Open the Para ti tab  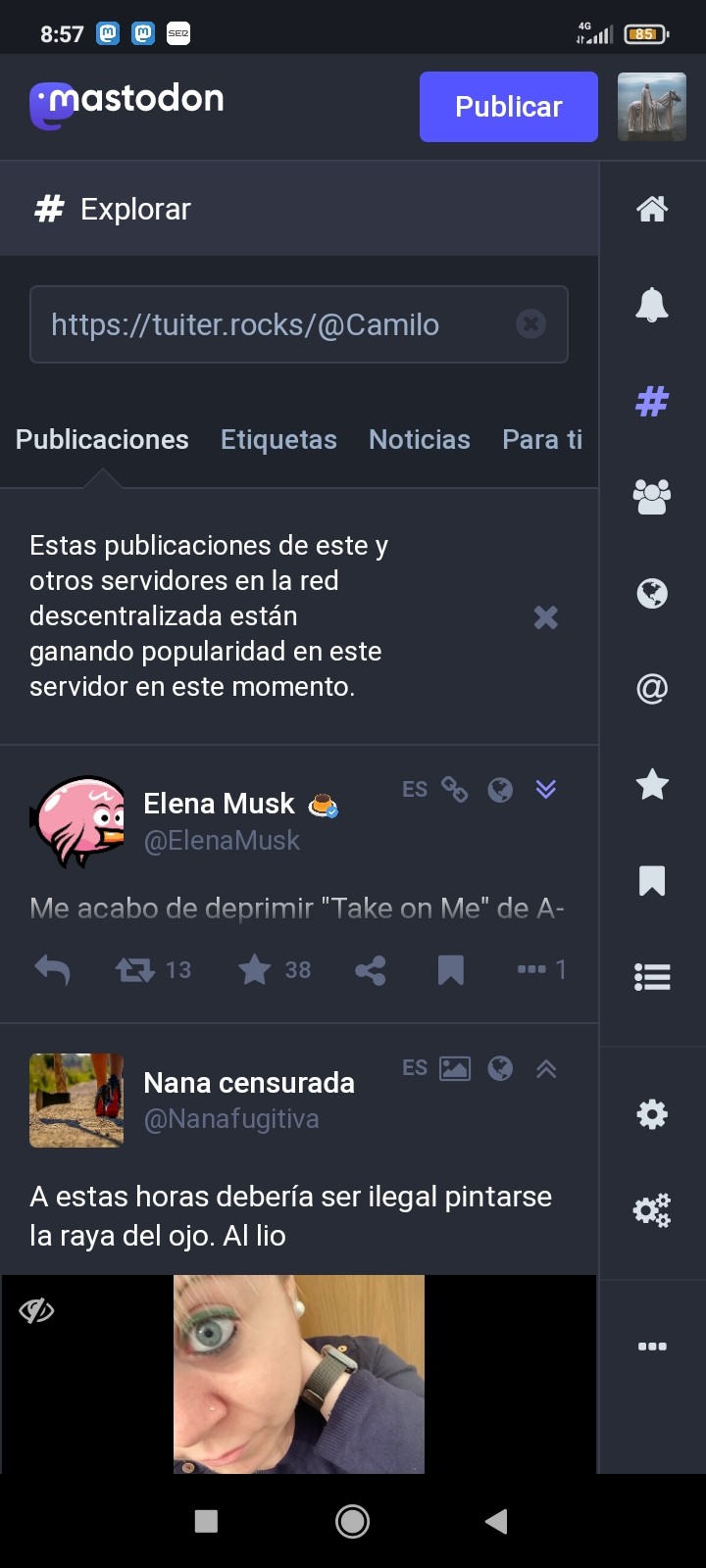(x=541, y=440)
